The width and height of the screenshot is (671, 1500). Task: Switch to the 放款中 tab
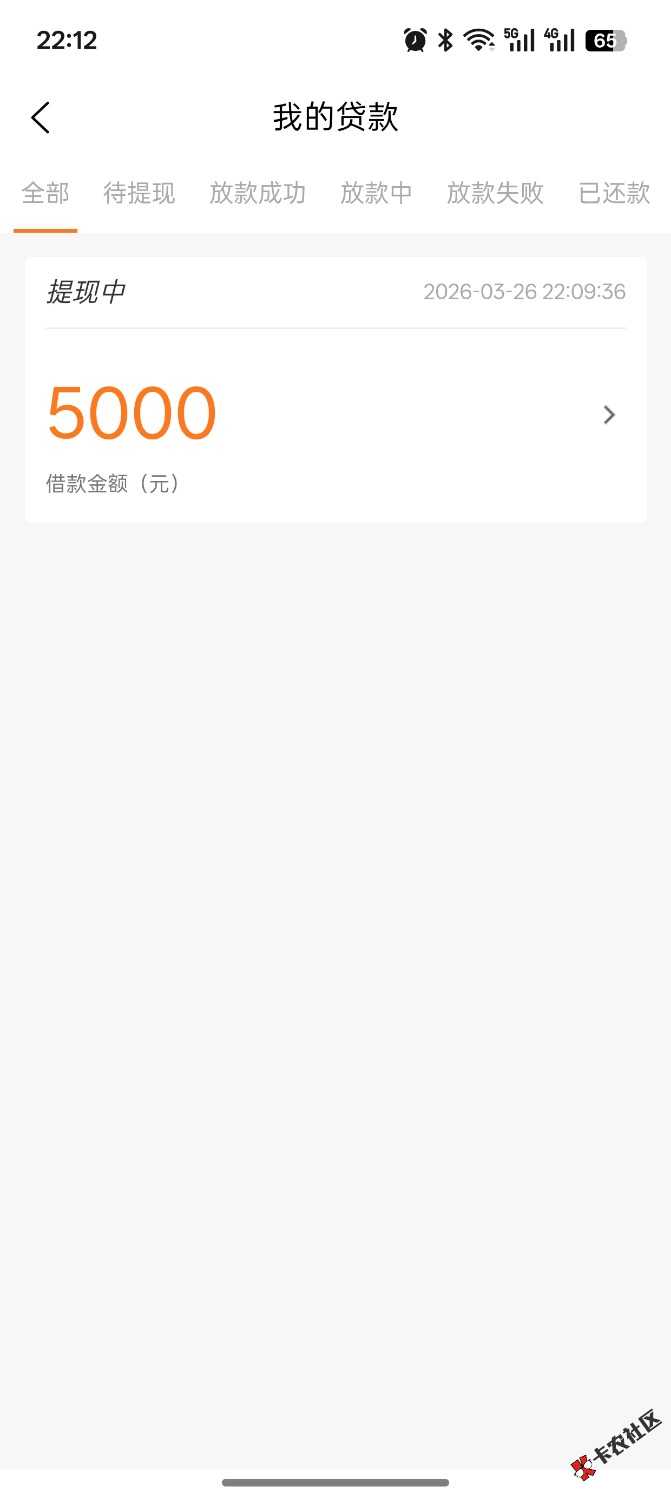[376, 193]
